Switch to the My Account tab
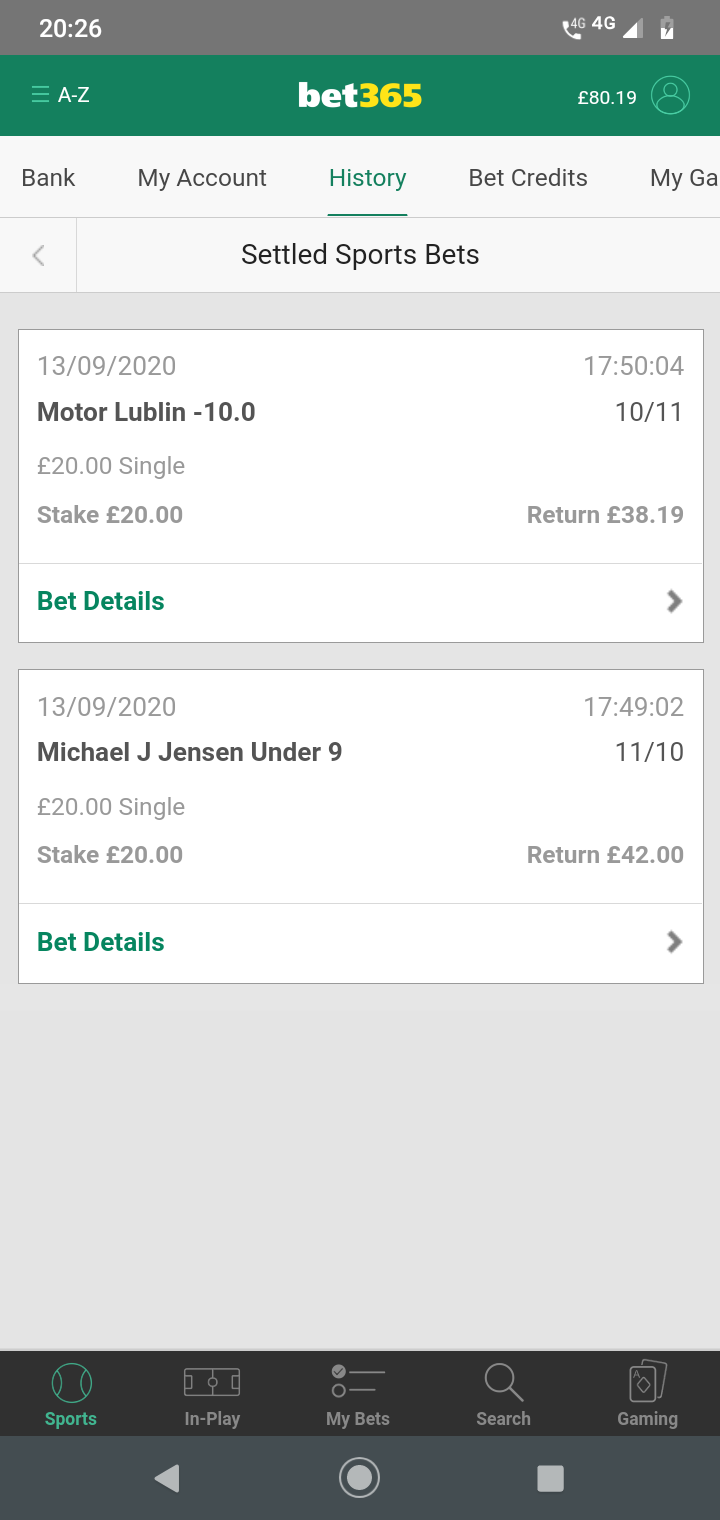Screen dimensions: 720x1520 pos(202,178)
